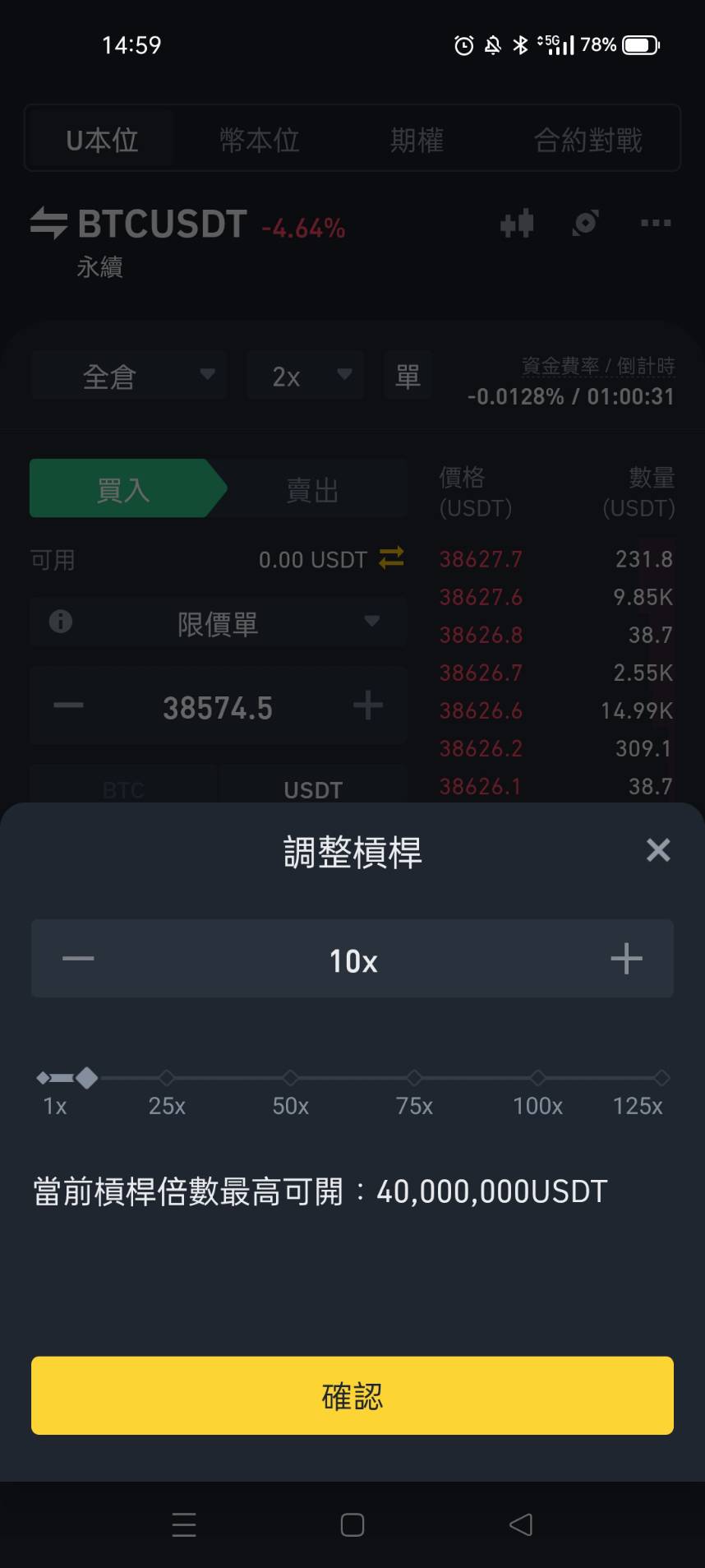Set leverage slider to 75x
Image resolution: width=705 pixels, height=1568 pixels.
point(414,1078)
